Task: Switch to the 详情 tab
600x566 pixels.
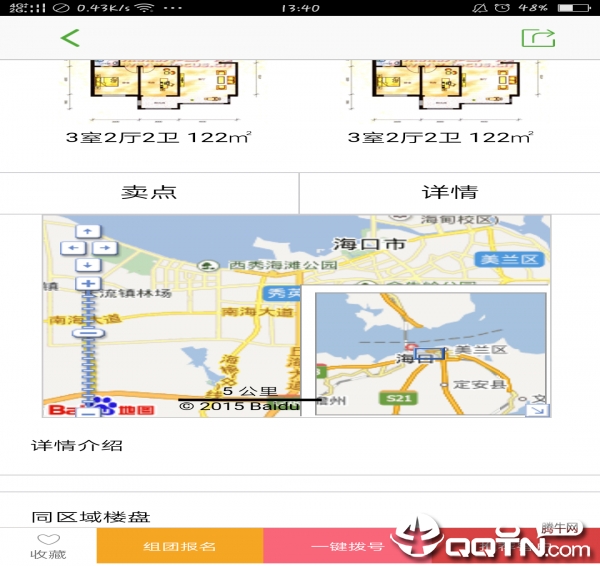Action: [x=449, y=192]
